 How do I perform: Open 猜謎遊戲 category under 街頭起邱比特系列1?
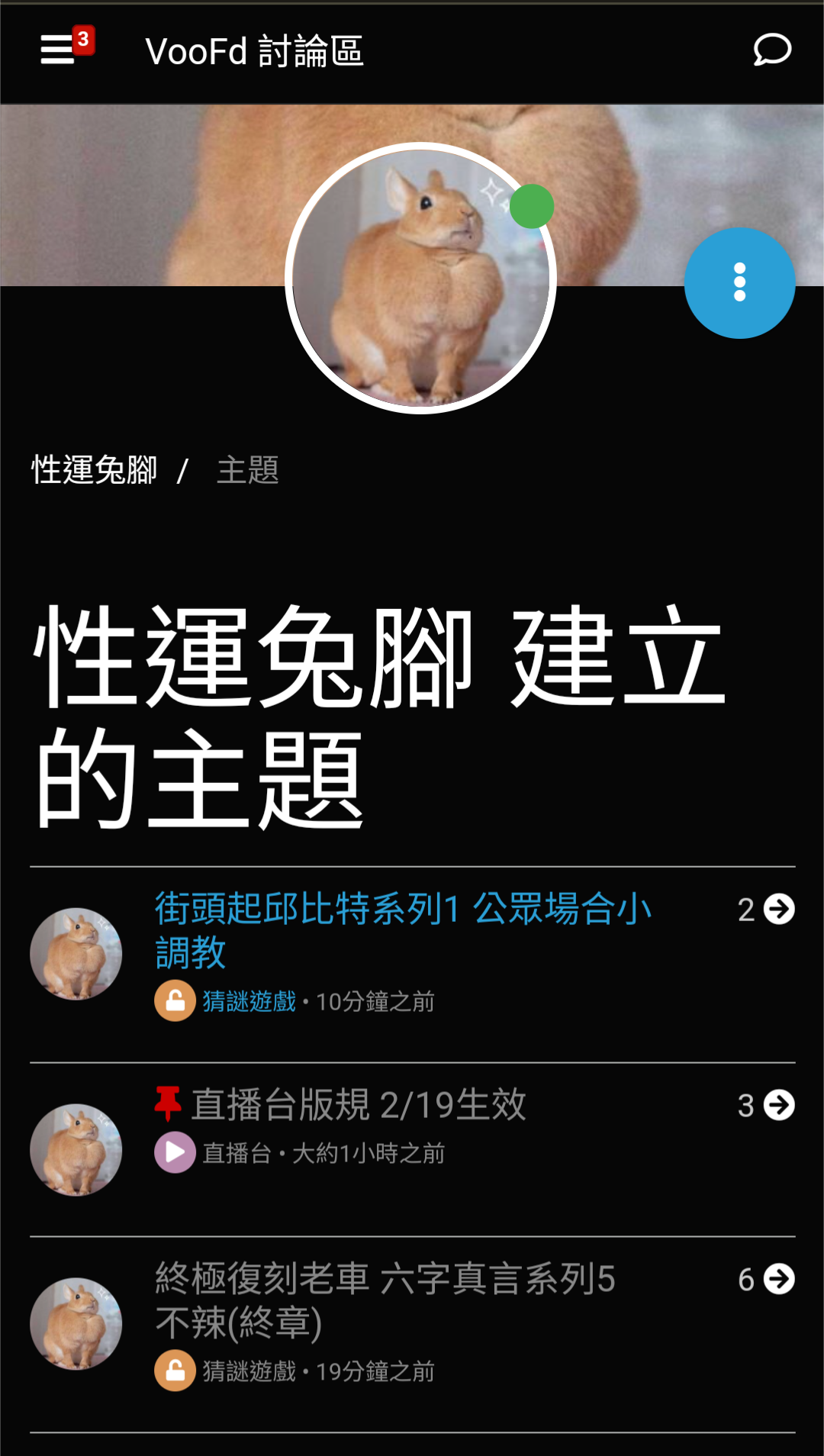[249, 1001]
